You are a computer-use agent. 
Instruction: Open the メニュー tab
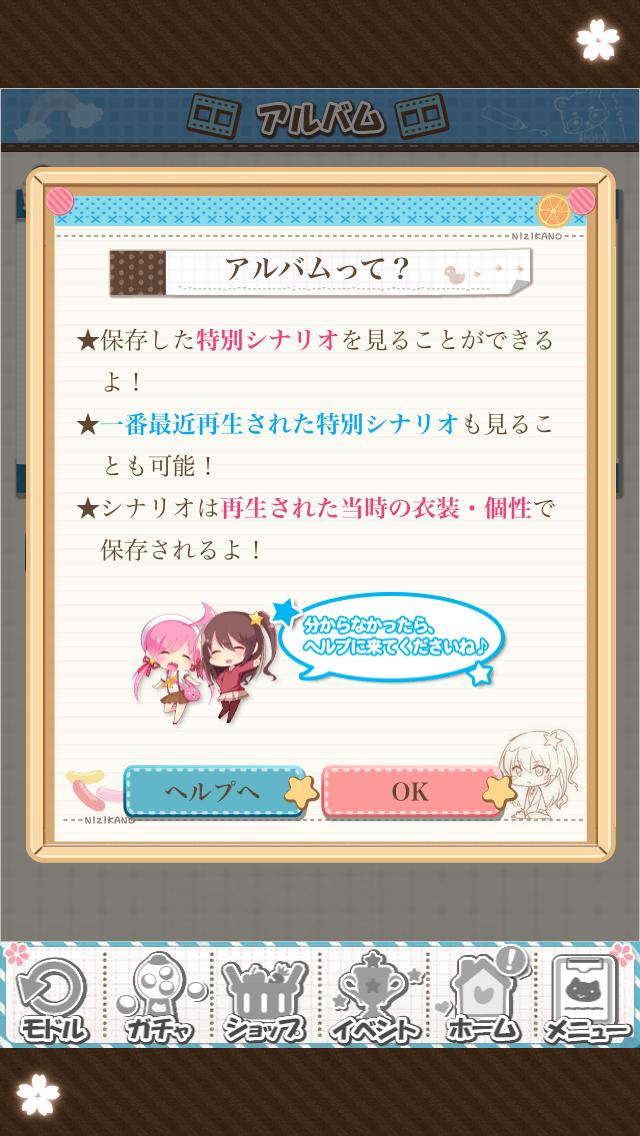click(x=588, y=998)
